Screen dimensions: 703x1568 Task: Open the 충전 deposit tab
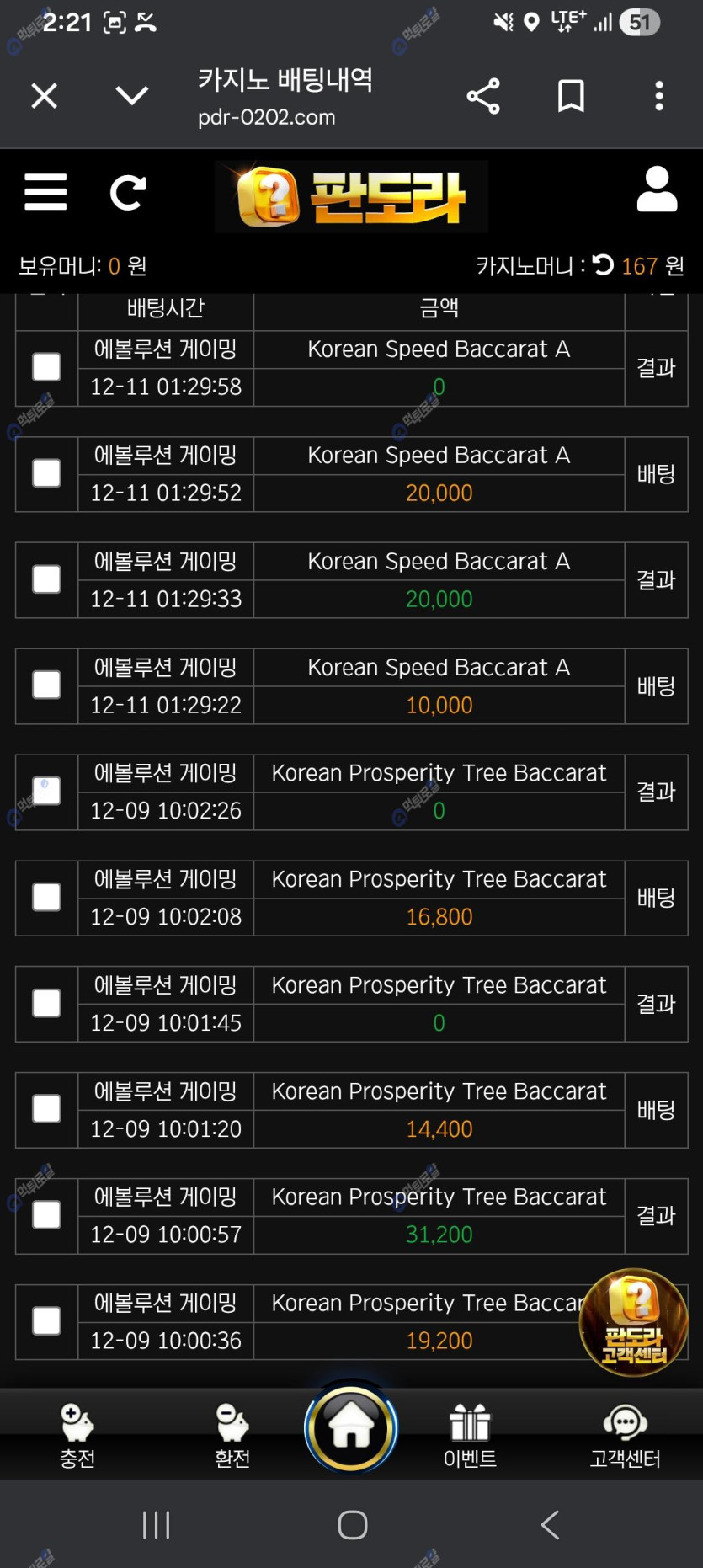(77, 1436)
